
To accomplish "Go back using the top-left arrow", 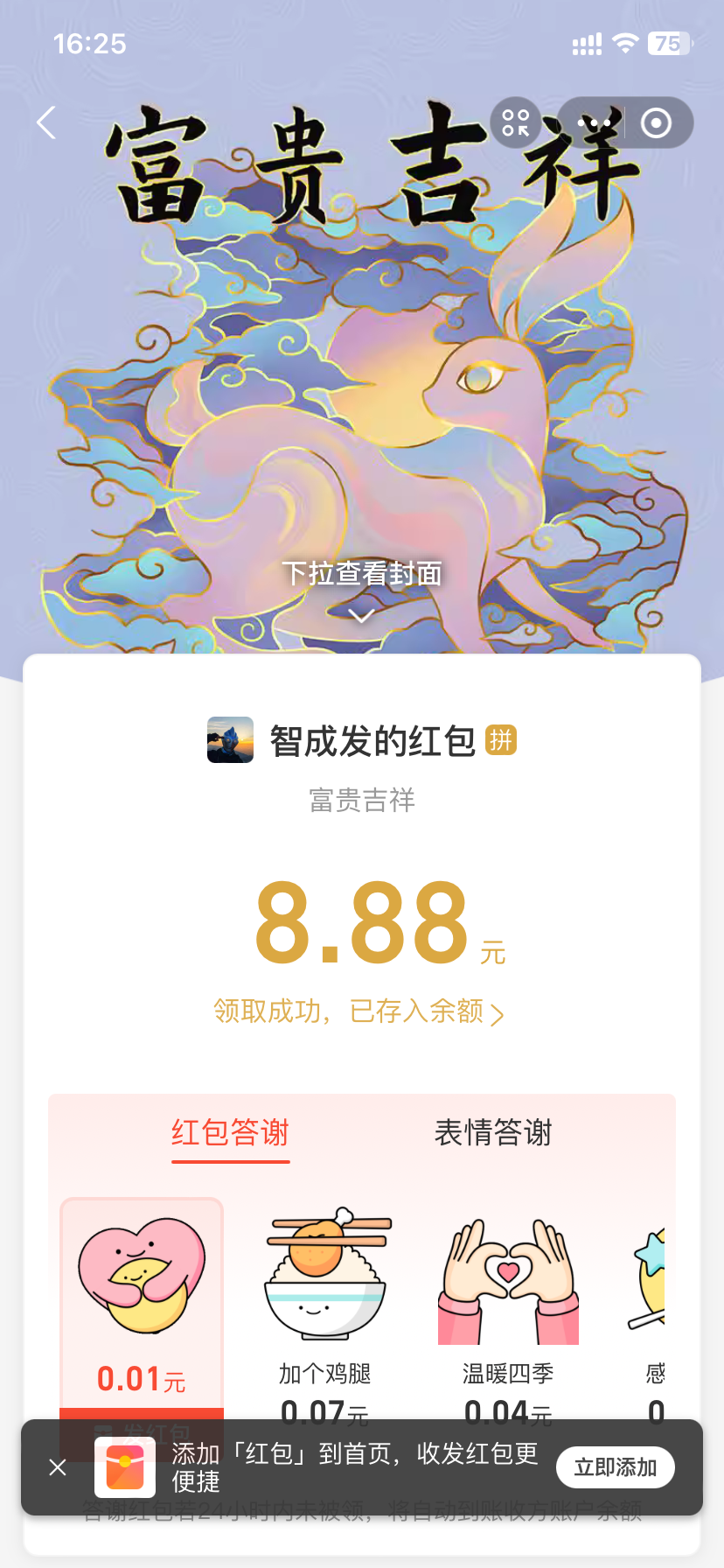I will coord(47,122).
